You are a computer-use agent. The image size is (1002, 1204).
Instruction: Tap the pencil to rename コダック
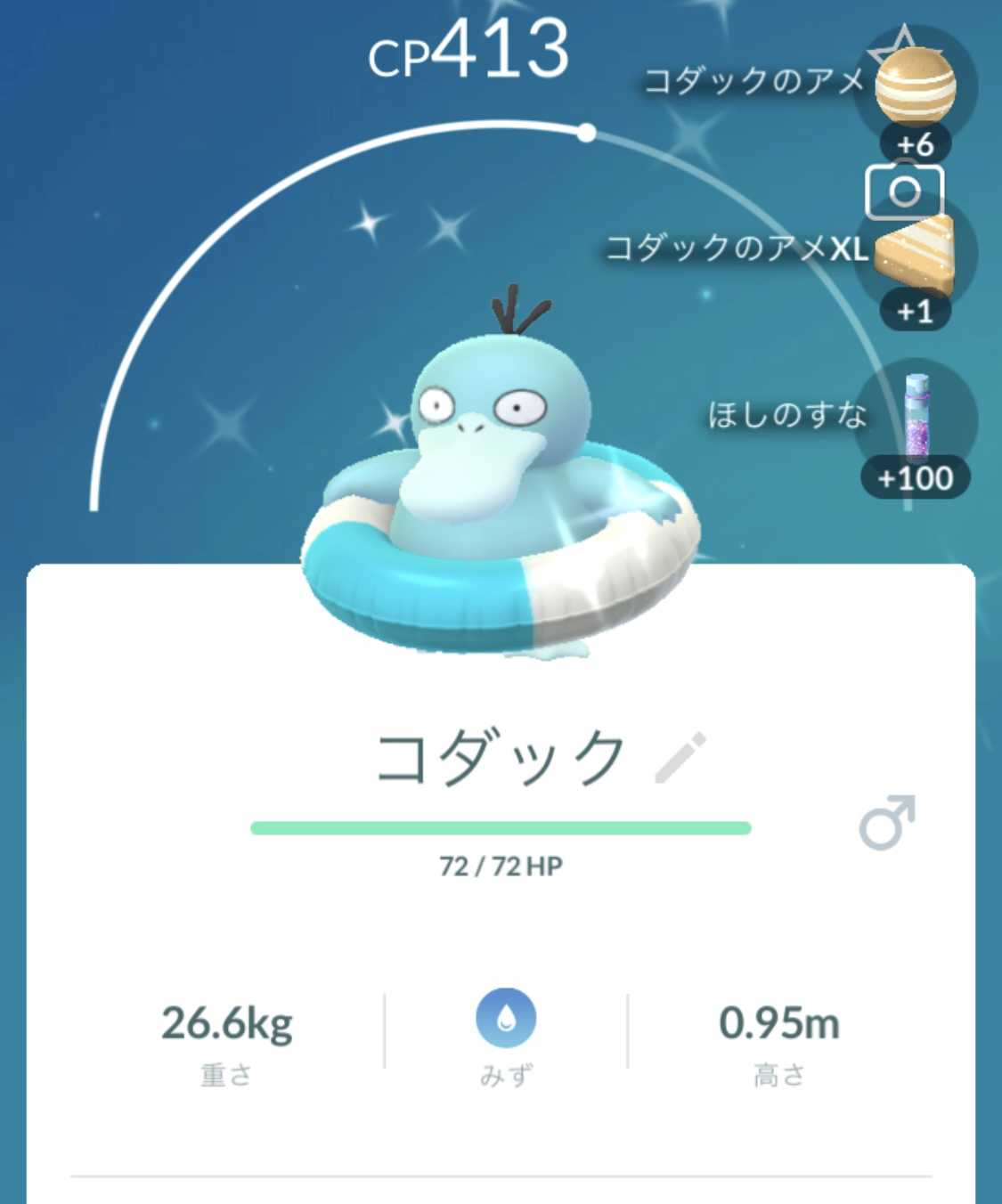[680, 758]
